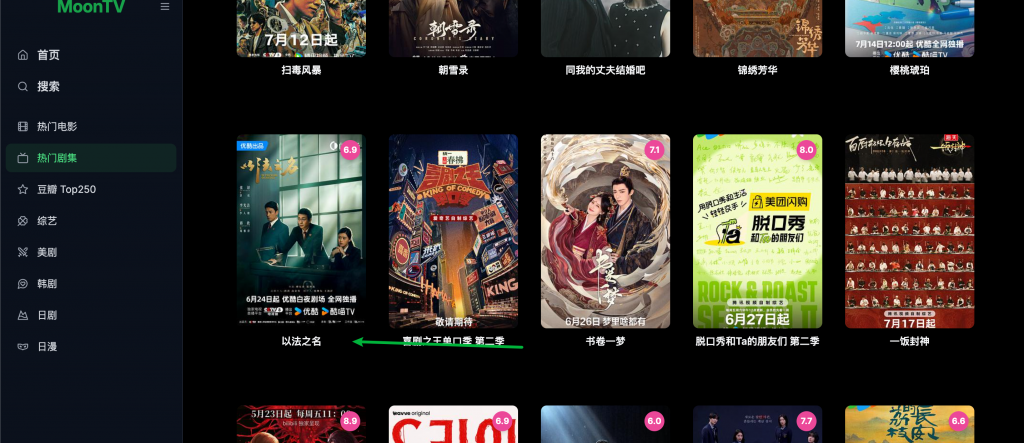Switch to 综艺 category
The width and height of the screenshot is (1024, 443).
(47, 221)
